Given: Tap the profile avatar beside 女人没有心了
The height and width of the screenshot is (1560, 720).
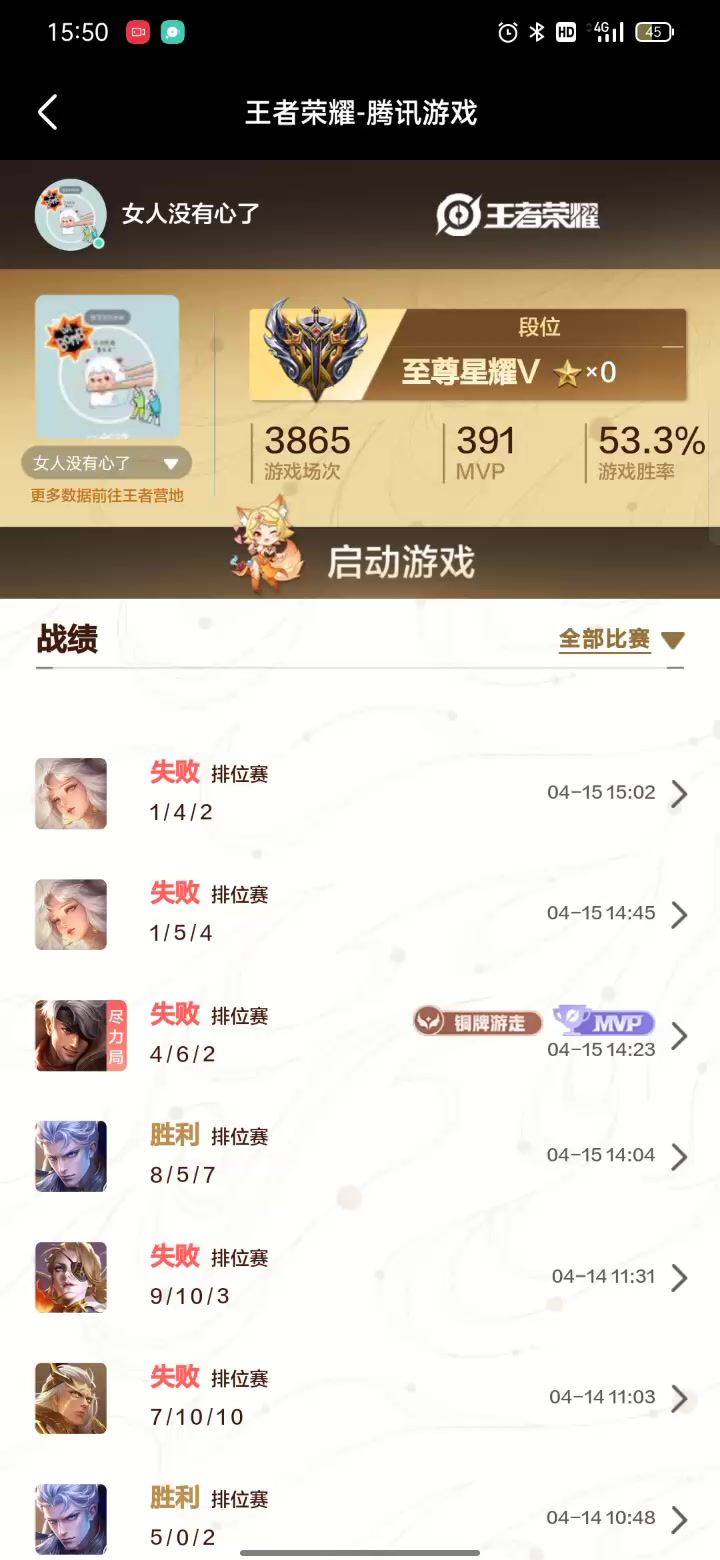Looking at the screenshot, I should click(70, 214).
